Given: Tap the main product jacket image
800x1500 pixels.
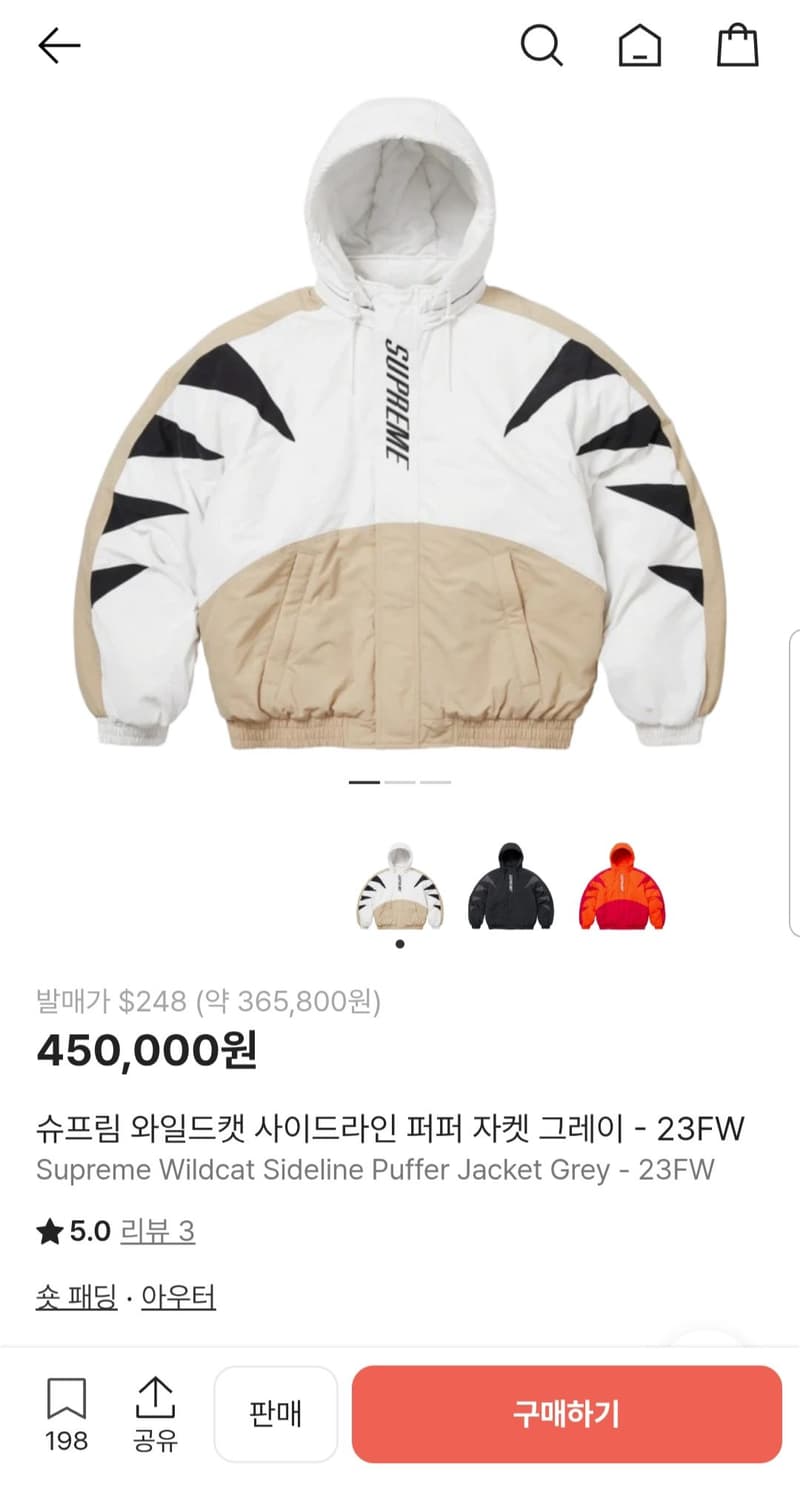Looking at the screenshot, I should tap(400, 430).
